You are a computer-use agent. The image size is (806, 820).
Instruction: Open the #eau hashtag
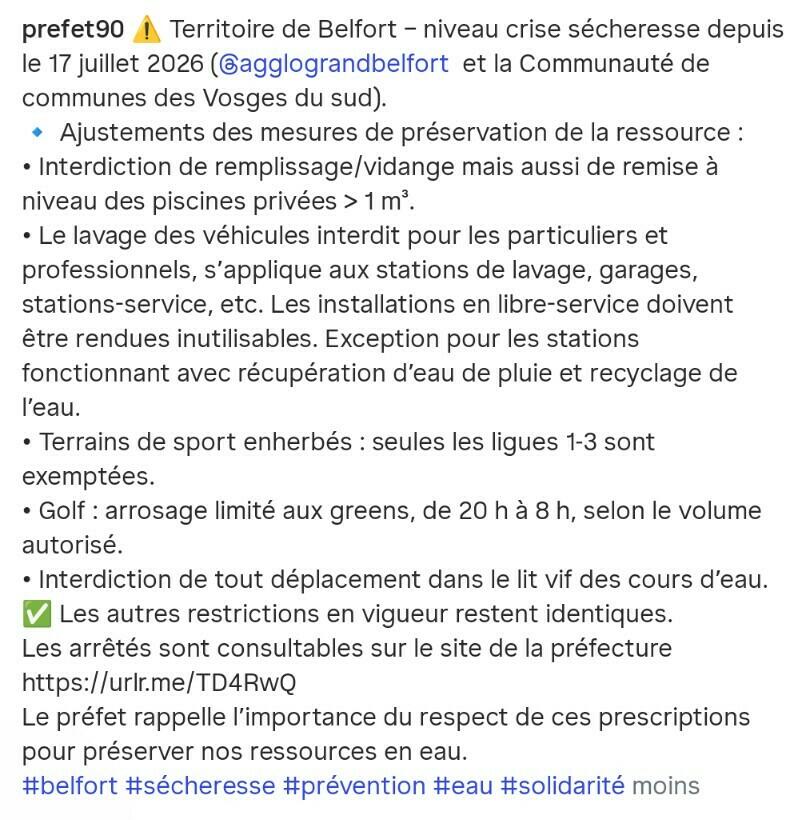pyautogui.click(x=463, y=786)
